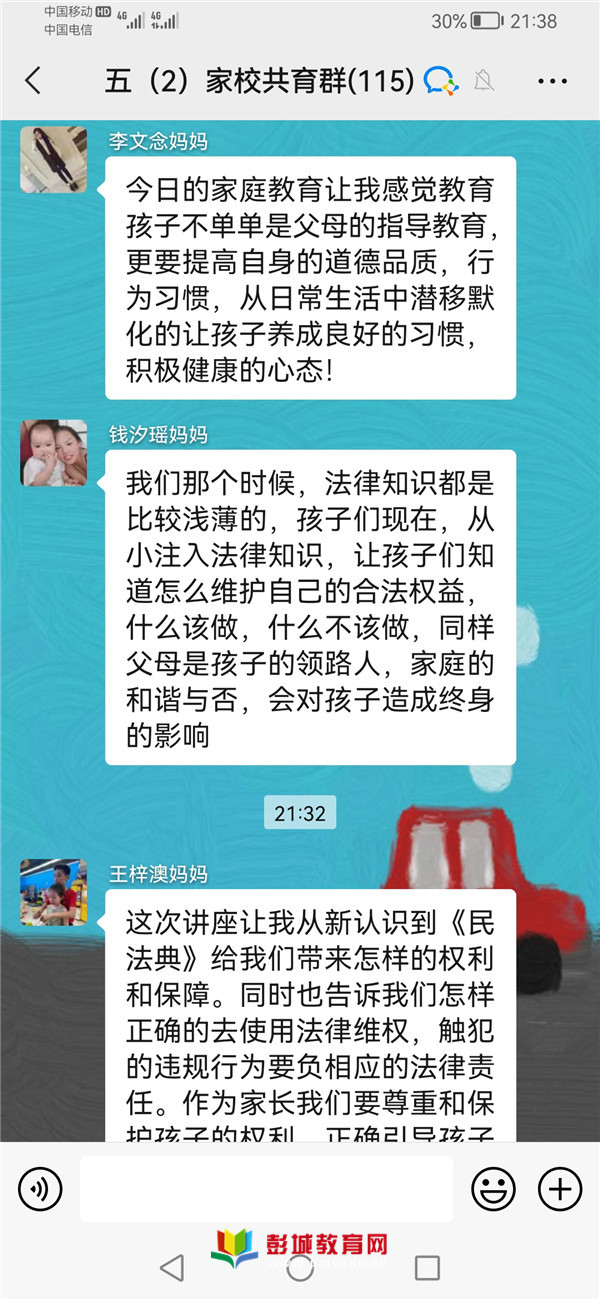The height and width of the screenshot is (1300, 600).
Task: Tap the chat bubble icon beside group title
Action: pos(440,81)
